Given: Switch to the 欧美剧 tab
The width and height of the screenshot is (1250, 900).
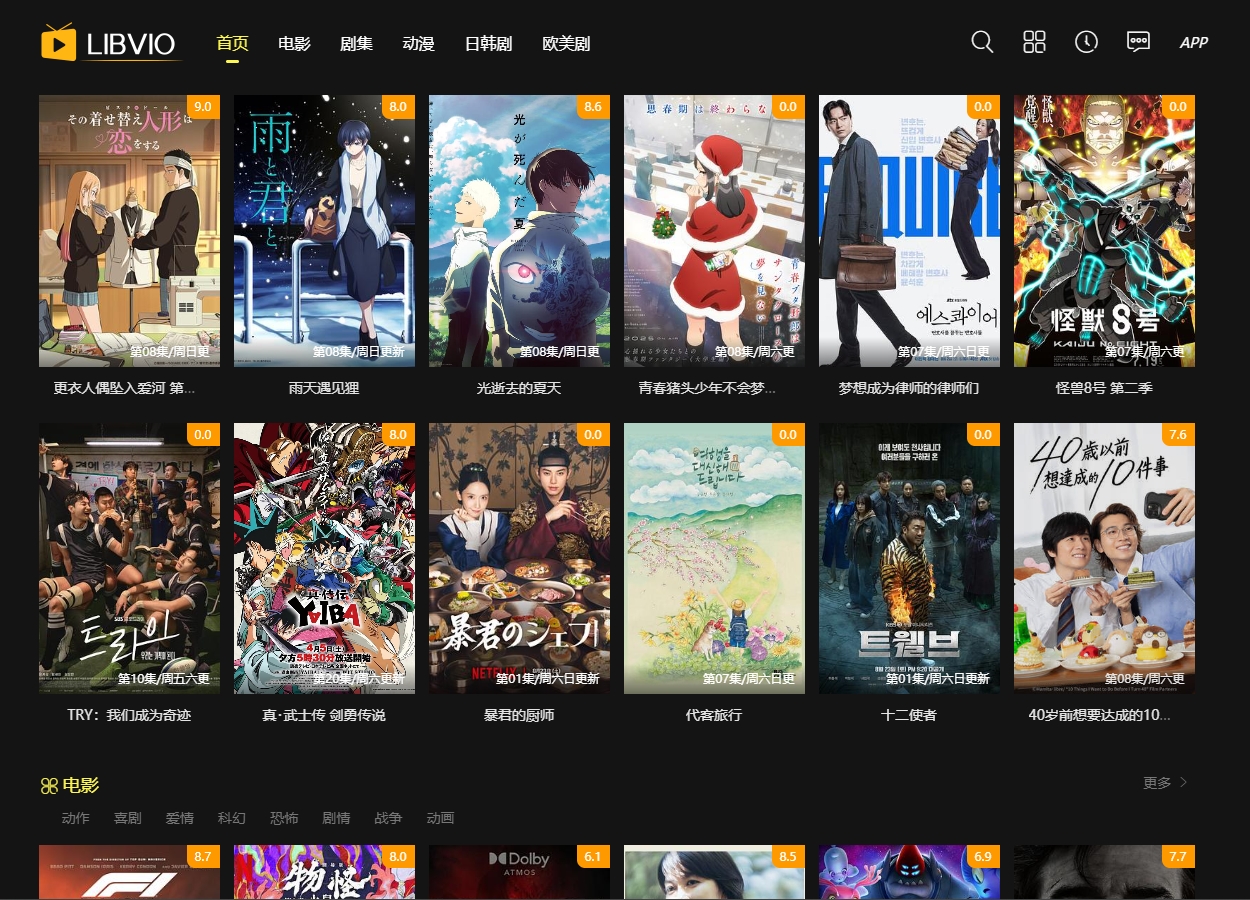Looking at the screenshot, I should (566, 44).
